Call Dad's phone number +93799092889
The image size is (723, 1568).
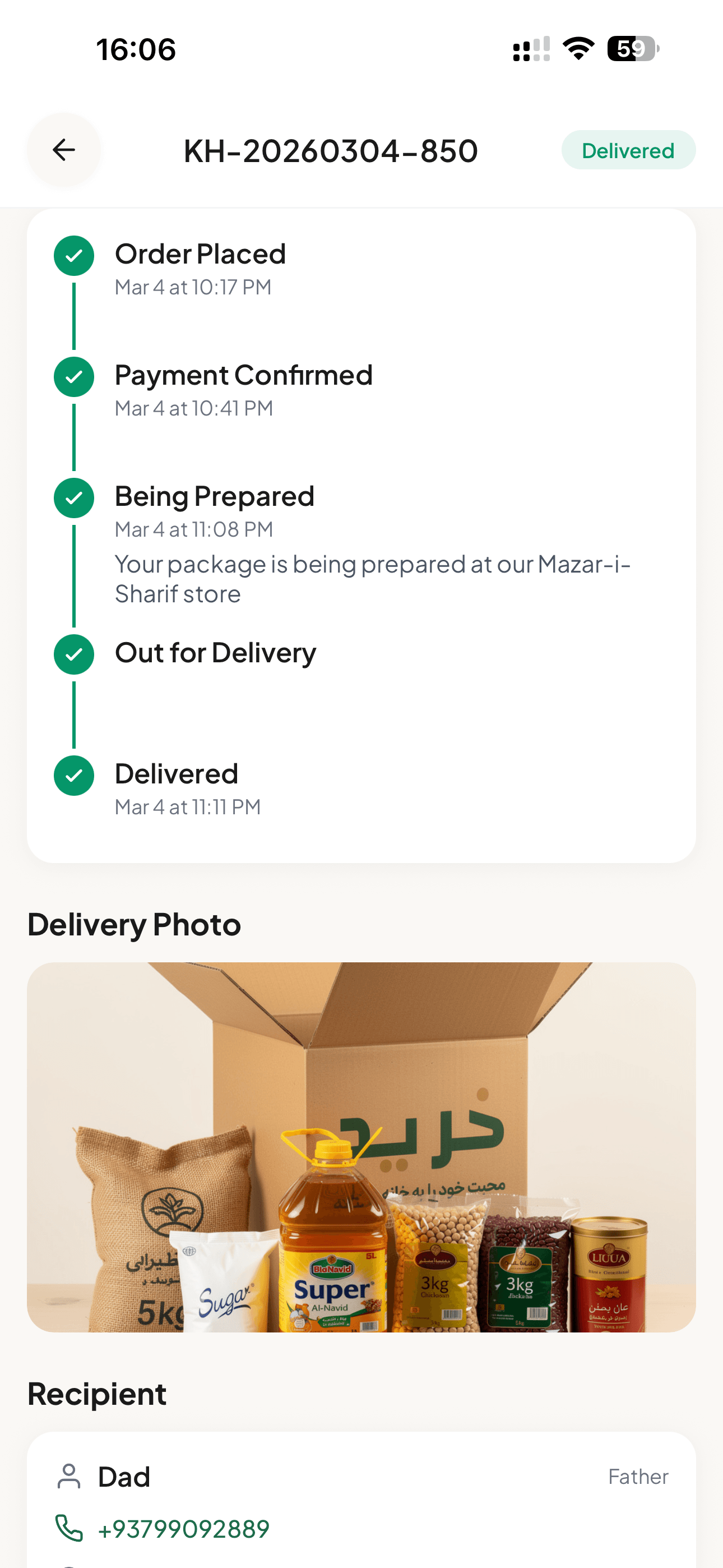(183, 1529)
